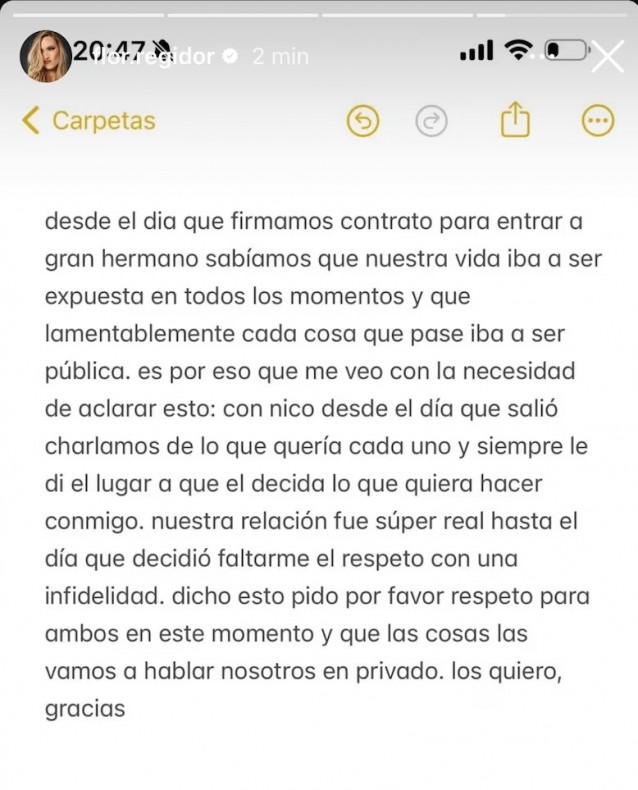This screenshot has height=790, width=638.
Task: Open the story author's profile picture
Action: [46, 56]
